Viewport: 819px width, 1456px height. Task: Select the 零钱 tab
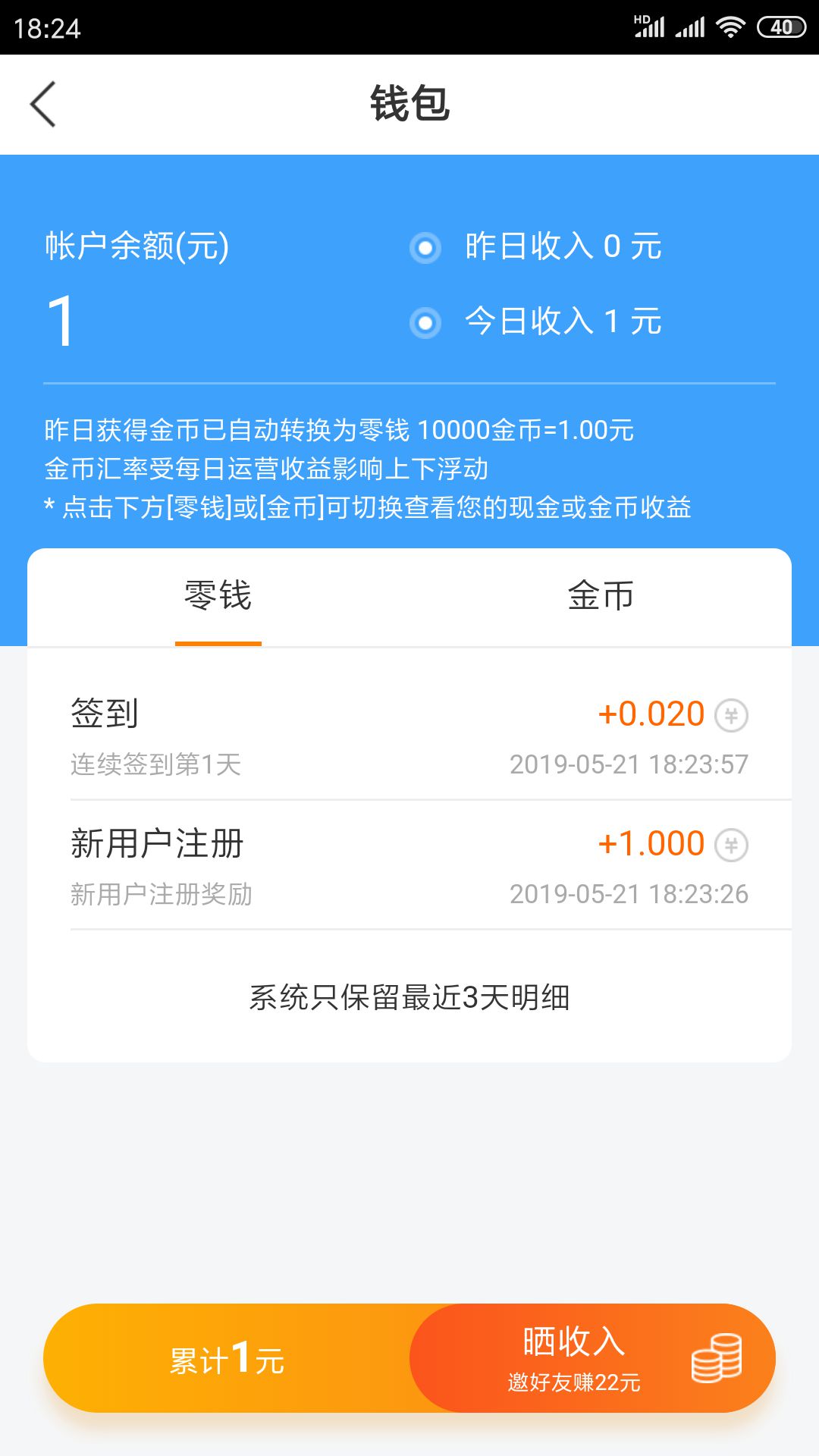coord(218,597)
